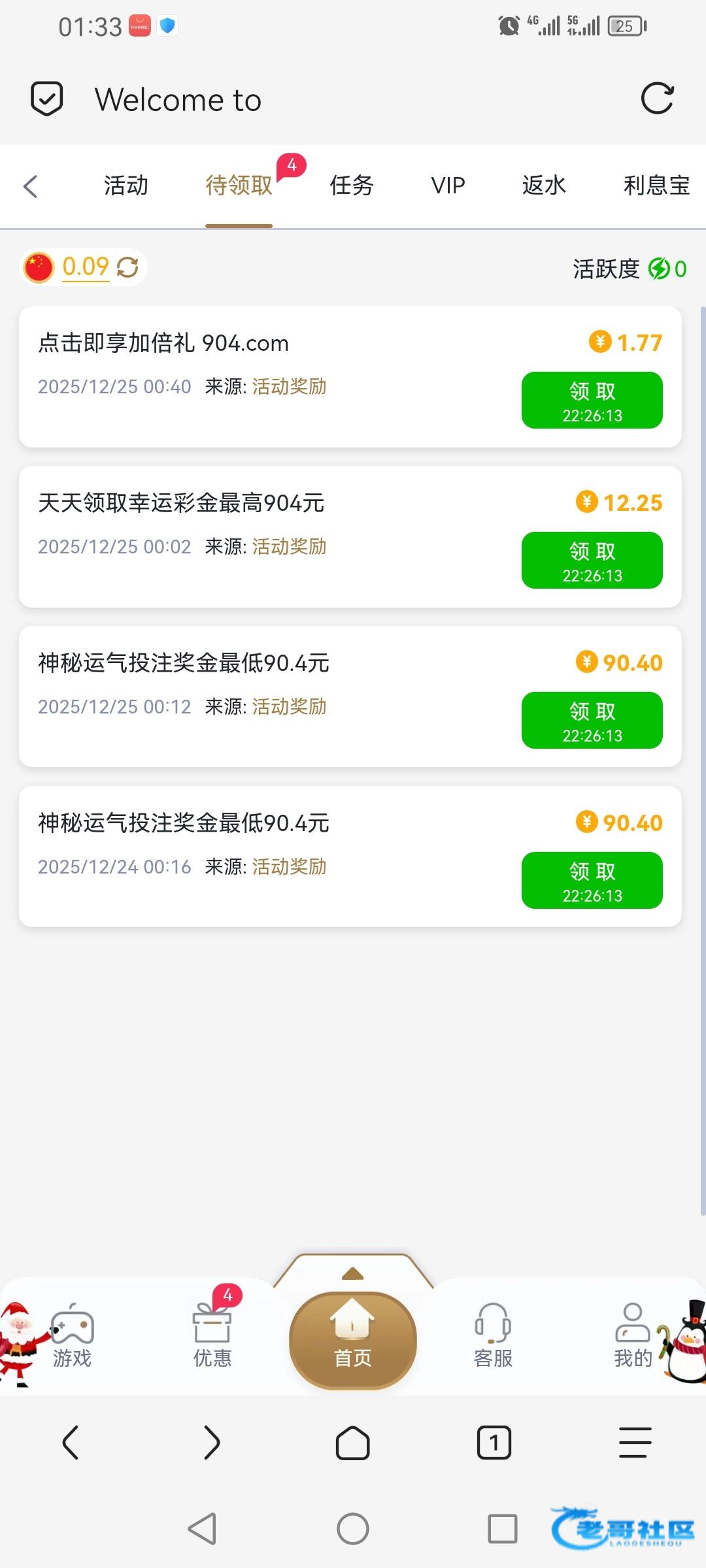Refresh the 0.09 balance
This screenshot has height=1568, width=706.
point(127,267)
